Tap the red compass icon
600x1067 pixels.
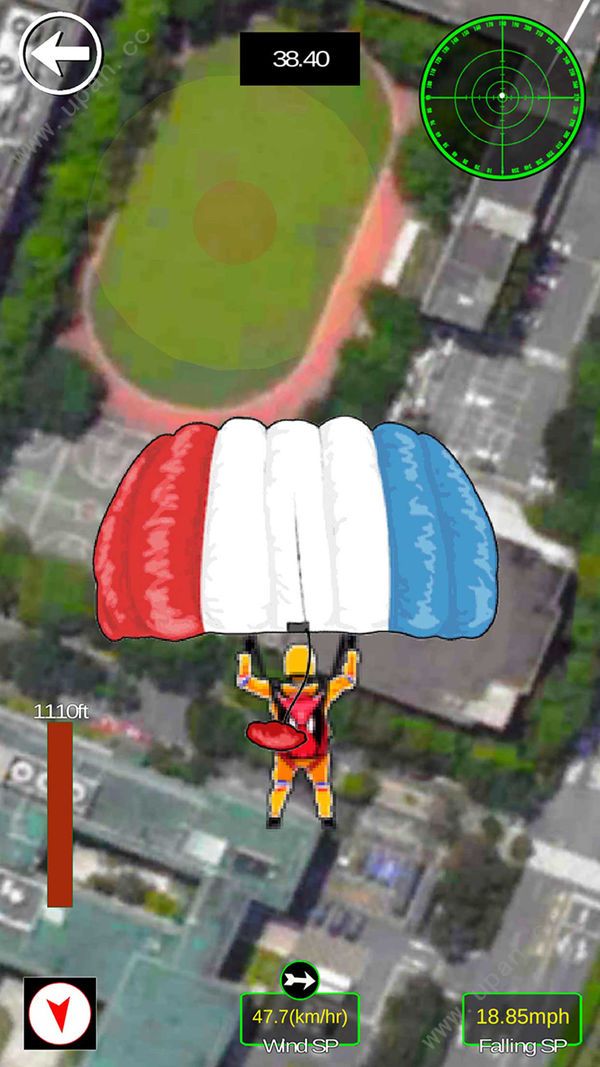(60, 1014)
